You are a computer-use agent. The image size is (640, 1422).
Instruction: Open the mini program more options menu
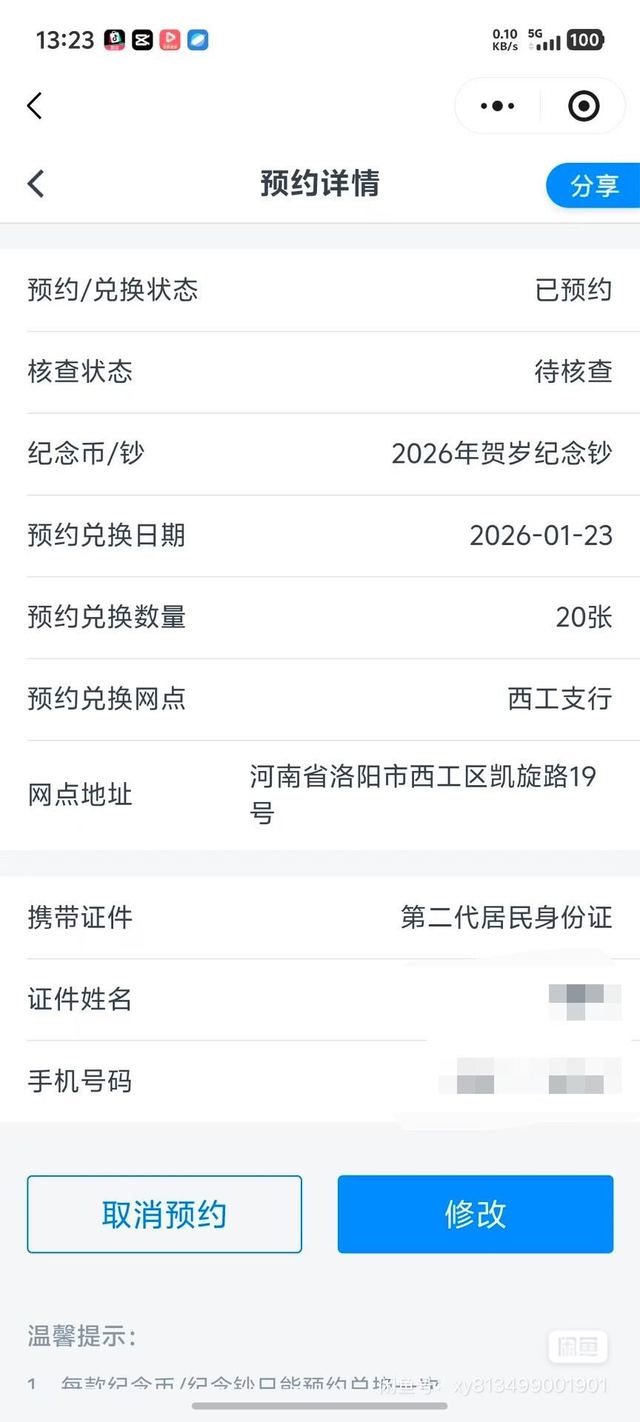[x=497, y=106]
